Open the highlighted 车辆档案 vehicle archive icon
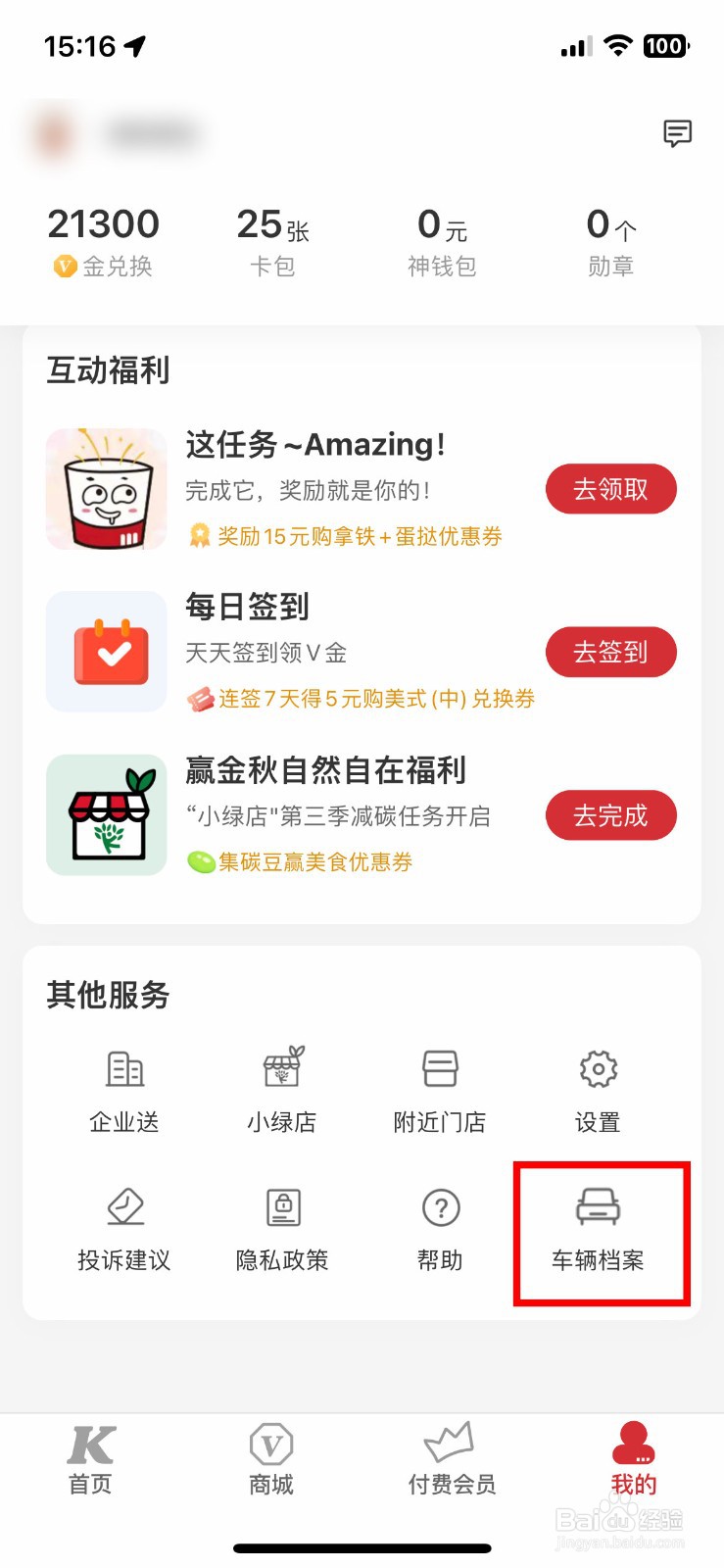This screenshot has width=724, height=1568. click(x=598, y=1227)
